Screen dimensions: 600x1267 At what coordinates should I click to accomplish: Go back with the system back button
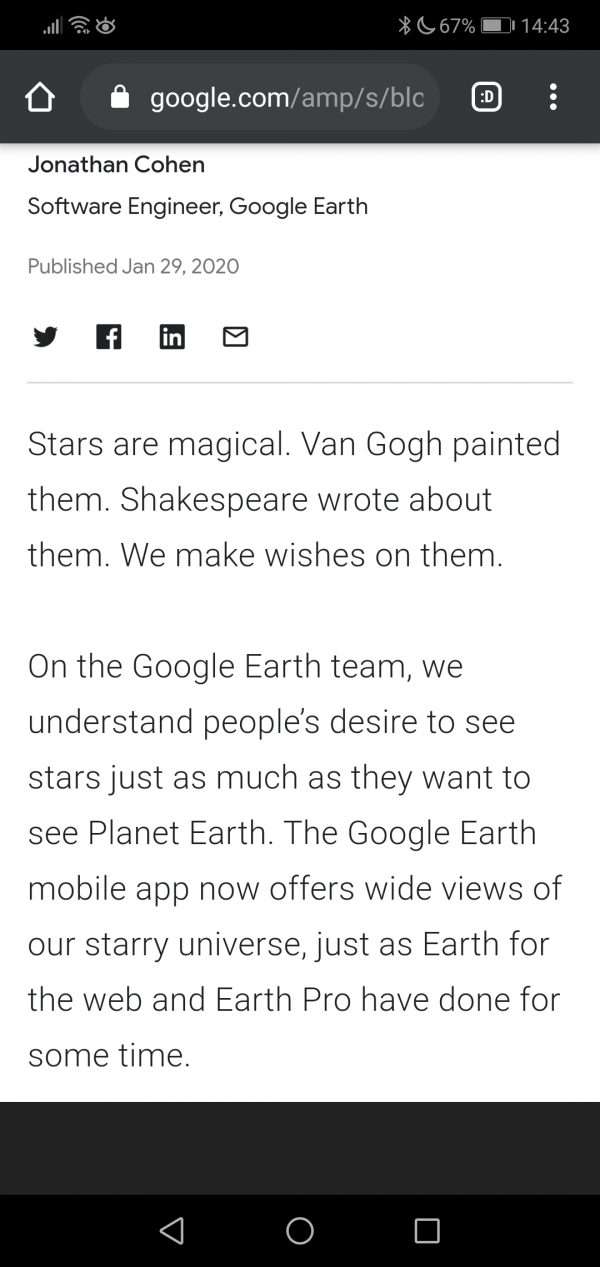(172, 1230)
